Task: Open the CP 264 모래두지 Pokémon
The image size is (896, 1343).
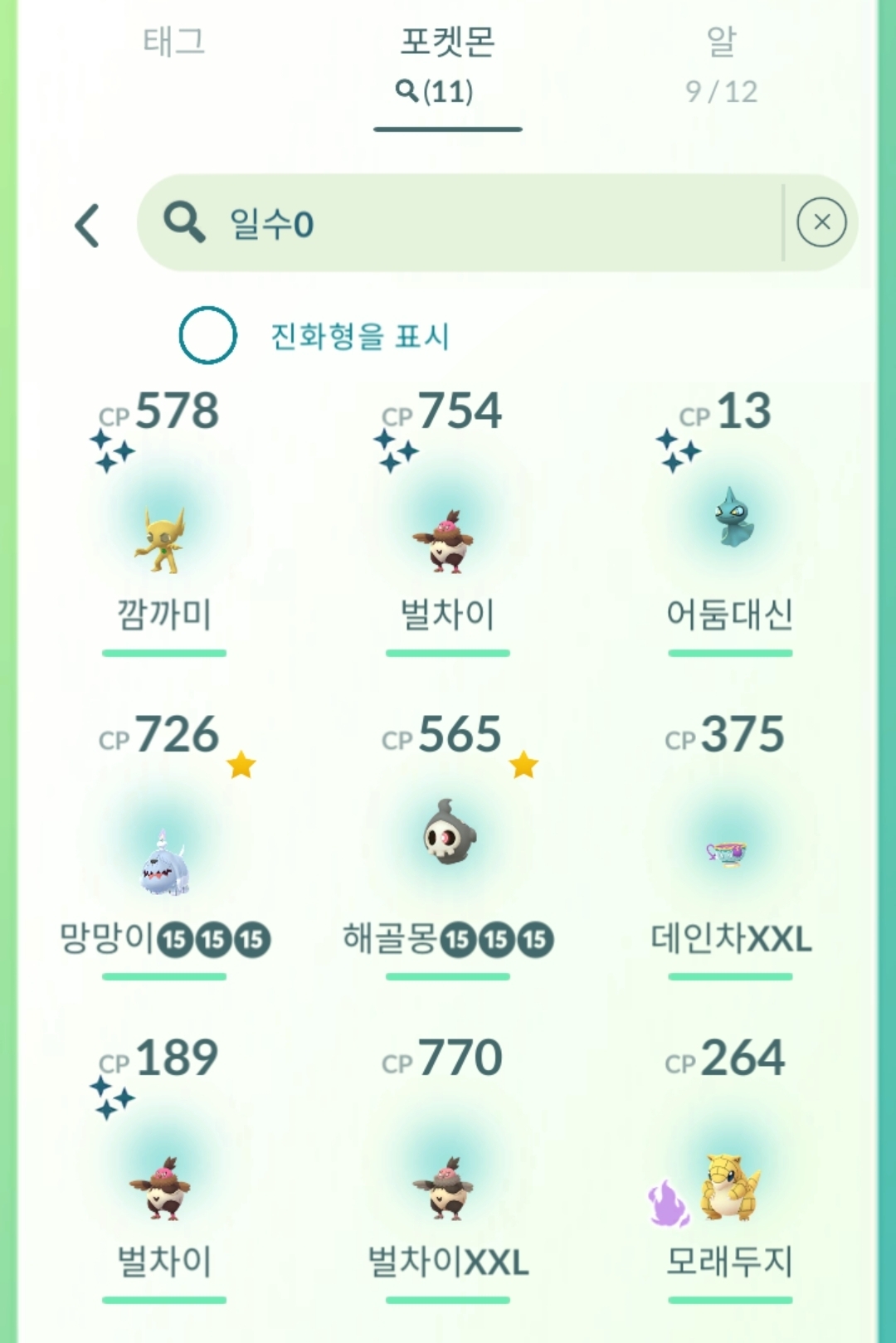Action: tap(730, 1186)
